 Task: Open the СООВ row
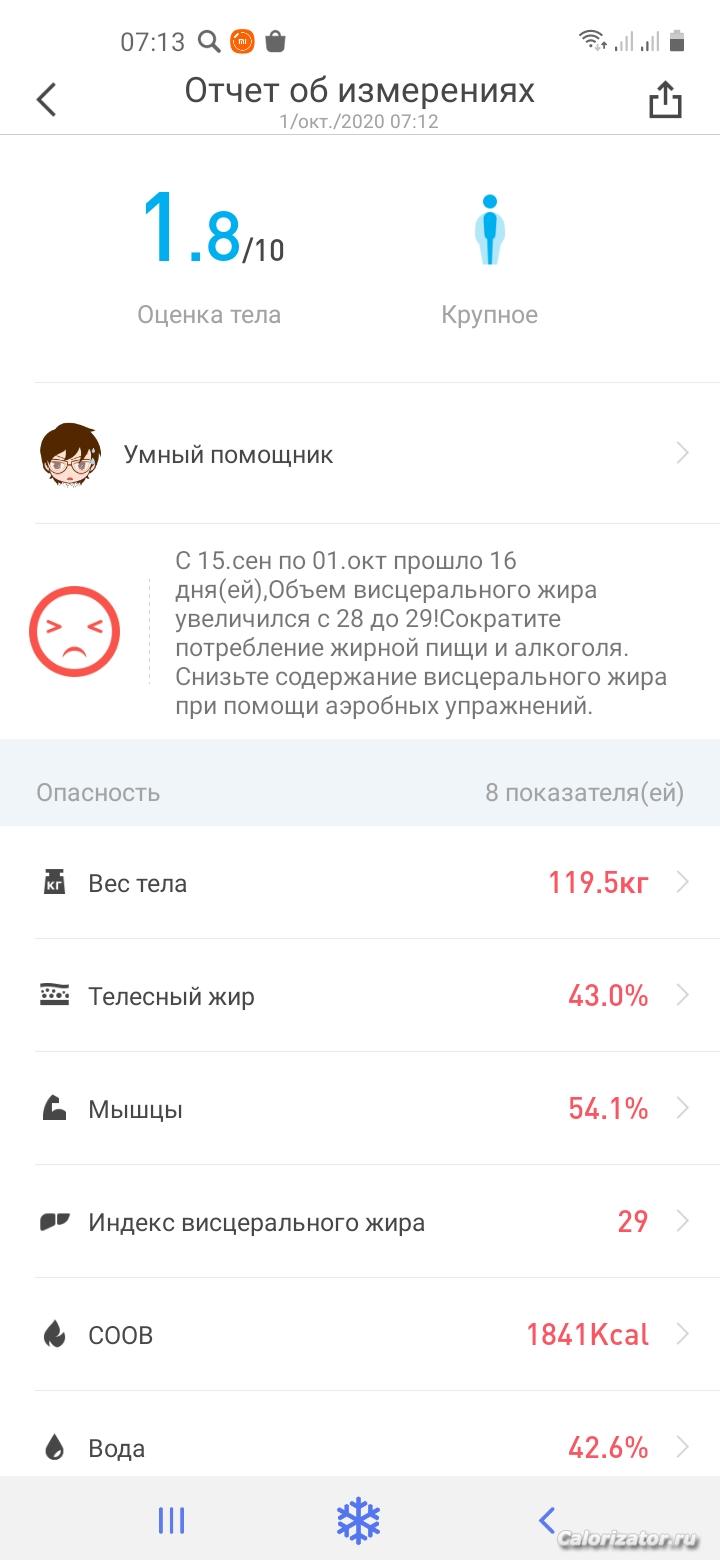(360, 1335)
